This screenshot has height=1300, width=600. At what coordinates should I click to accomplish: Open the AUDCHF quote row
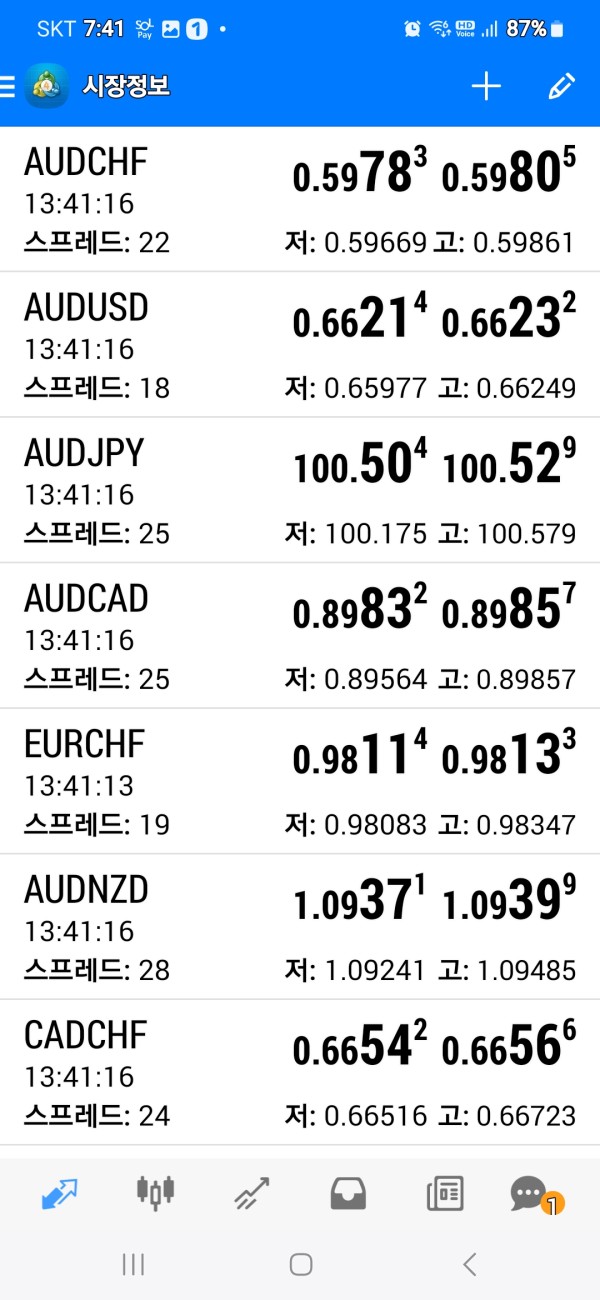coord(300,199)
